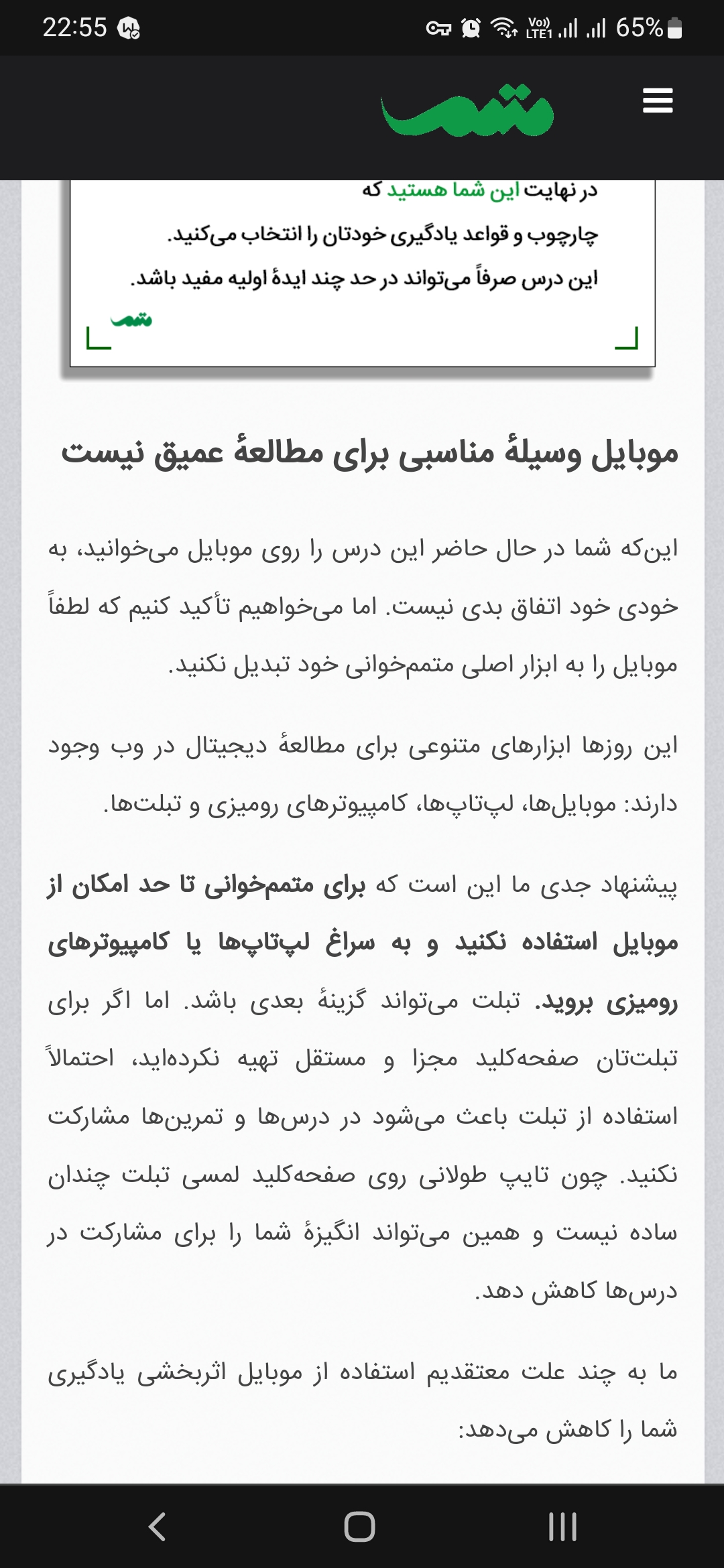Viewport: 724px width, 1568px height.
Task: Go back using system back button
Action: tap(157, 1527)
